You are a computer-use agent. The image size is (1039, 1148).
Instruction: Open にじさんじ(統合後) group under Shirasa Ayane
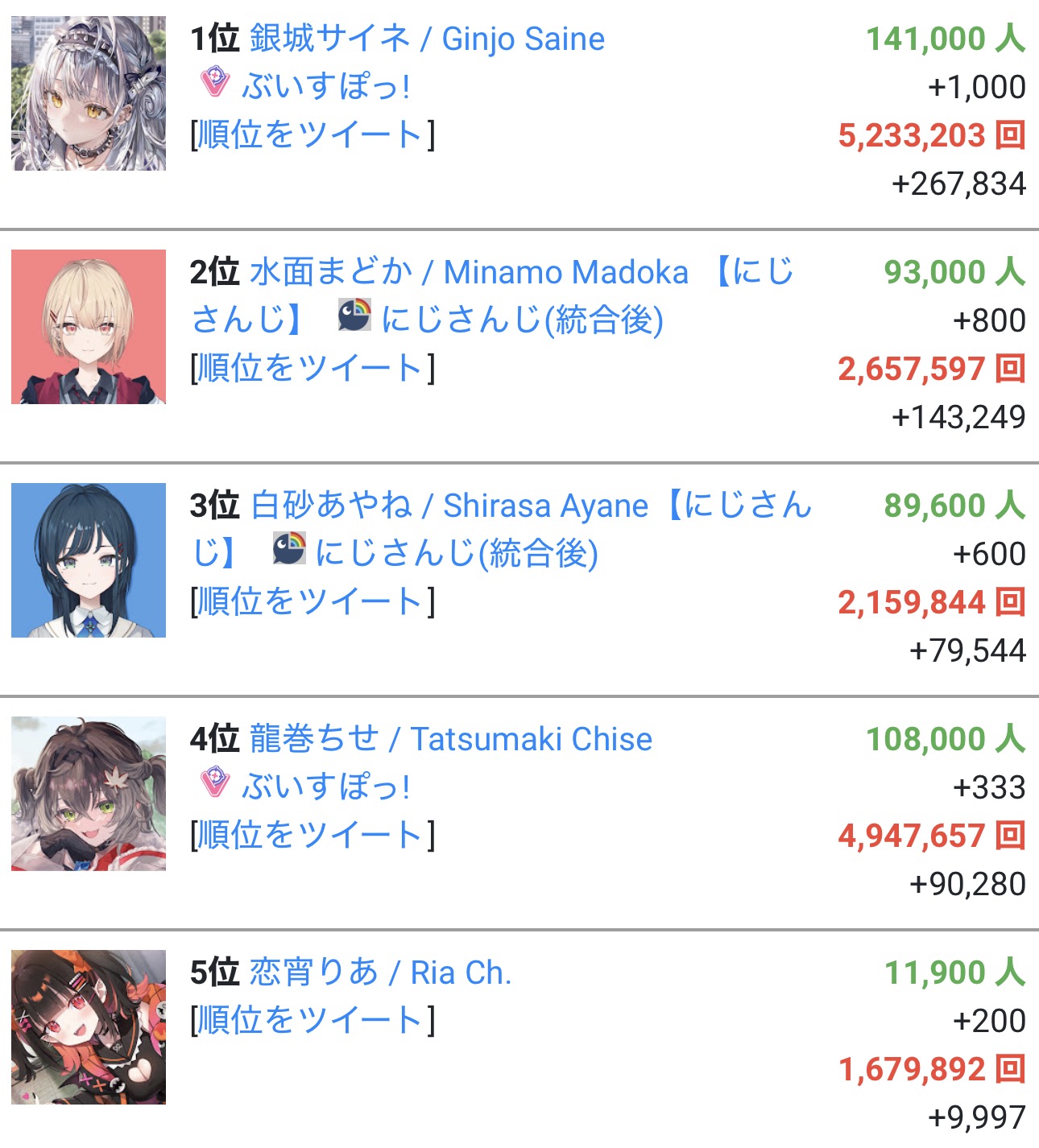pos(456,553)
